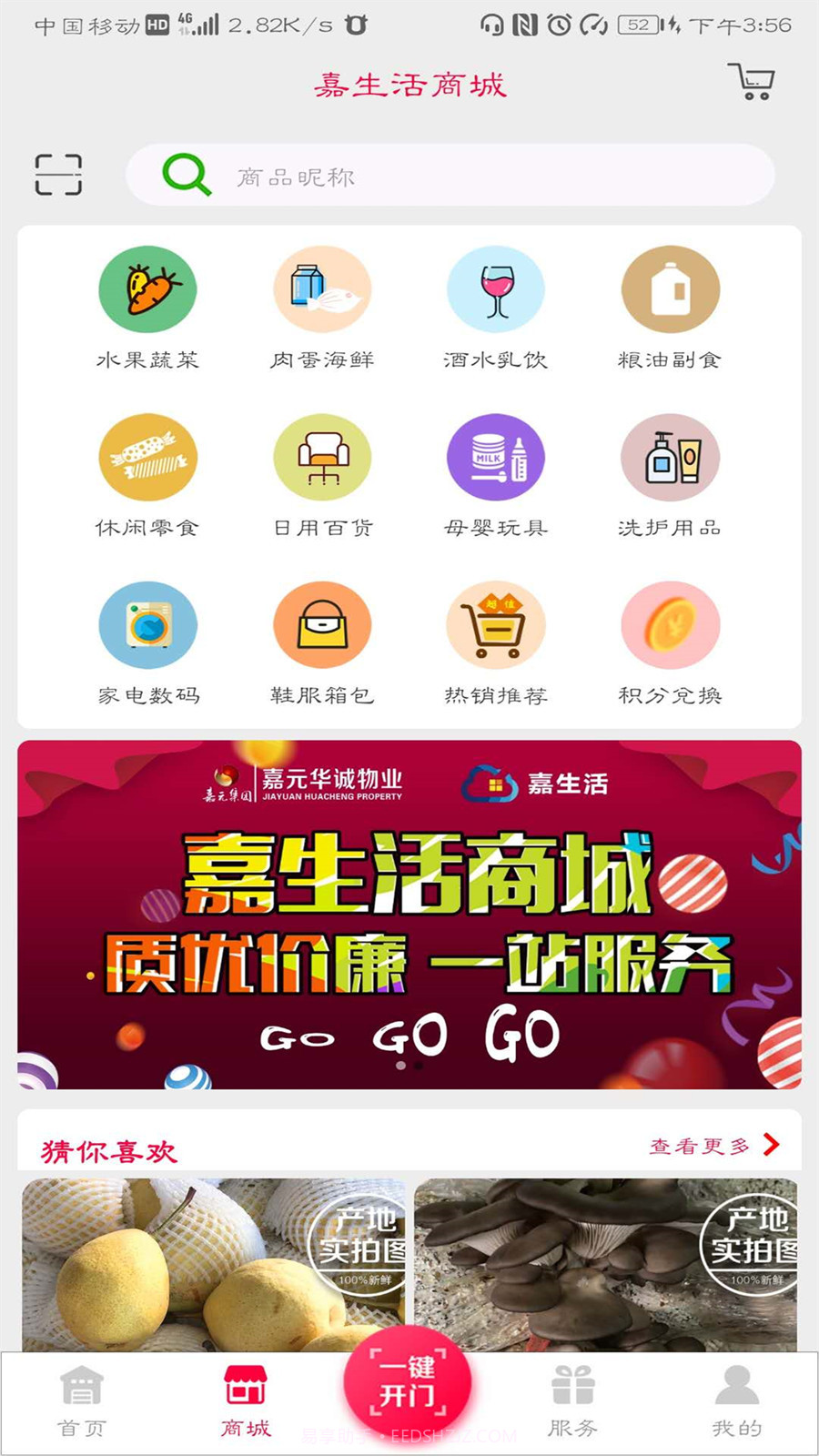819x1456 pixels.
Task: Select the 母婴玩具 category icon
Action: [x=496, y=458]
